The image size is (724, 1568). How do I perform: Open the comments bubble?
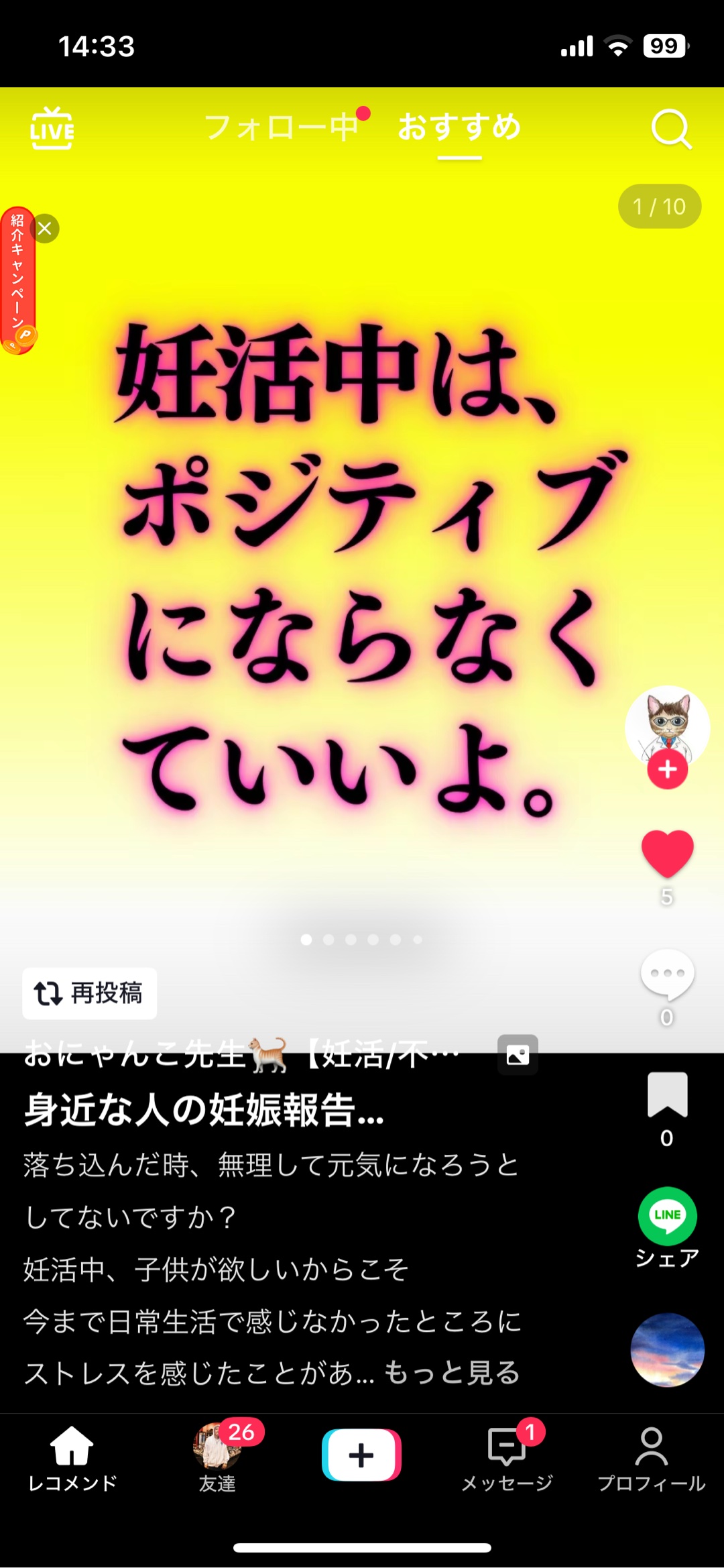point(667,974)
